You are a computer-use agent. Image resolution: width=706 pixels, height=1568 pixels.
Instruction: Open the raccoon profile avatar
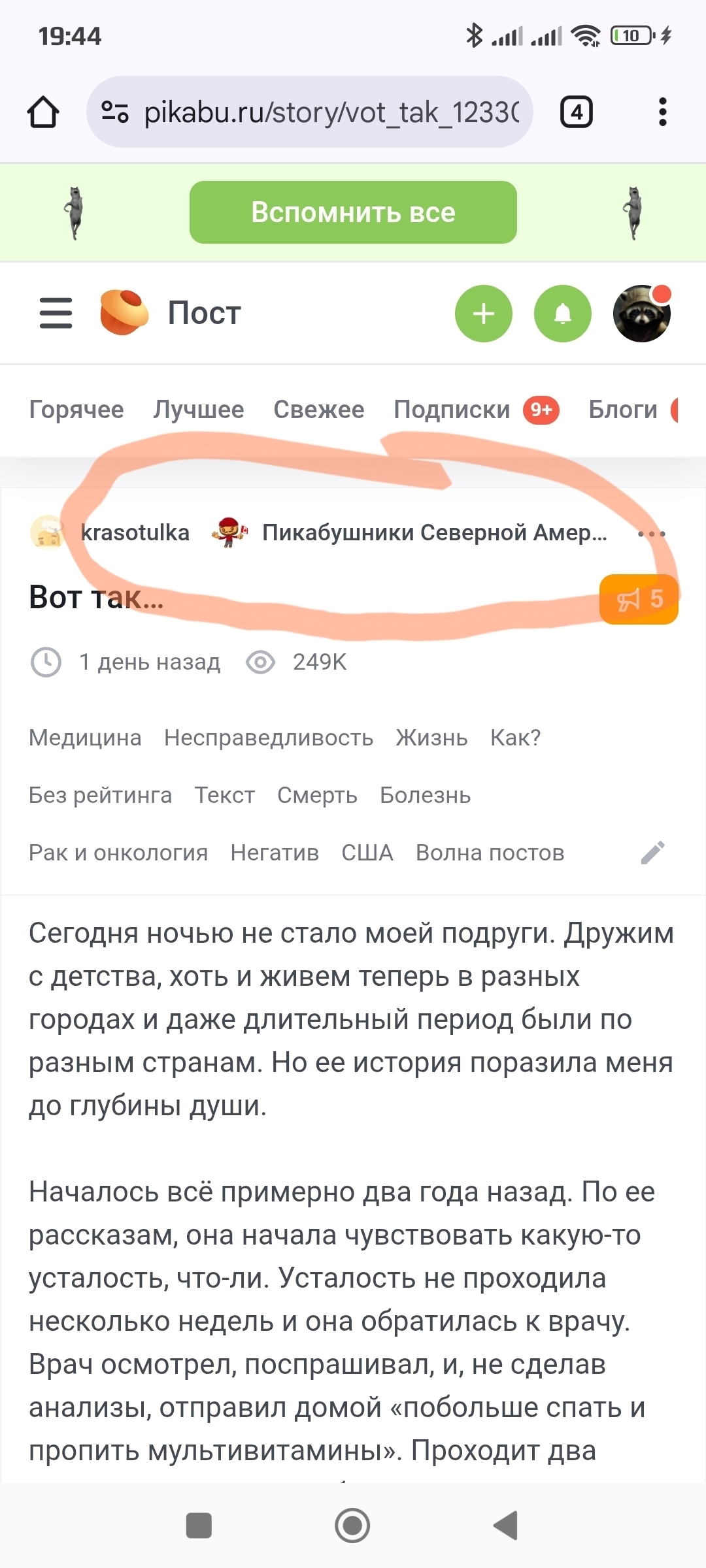tap(642, 314)
